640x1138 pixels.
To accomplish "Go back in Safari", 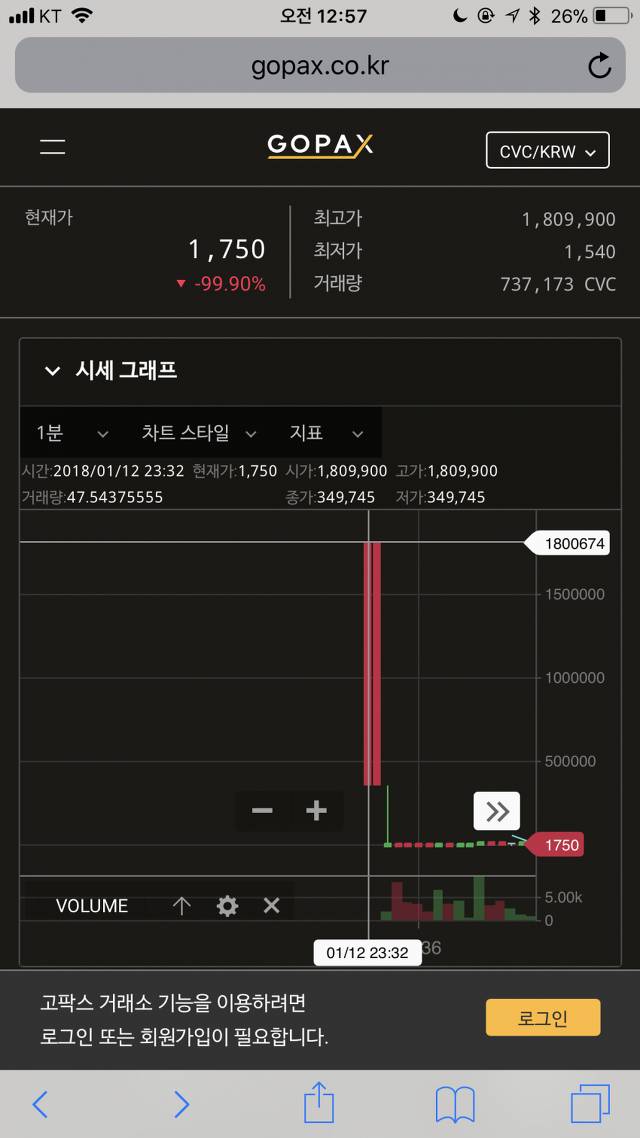I will [40, 1104].
